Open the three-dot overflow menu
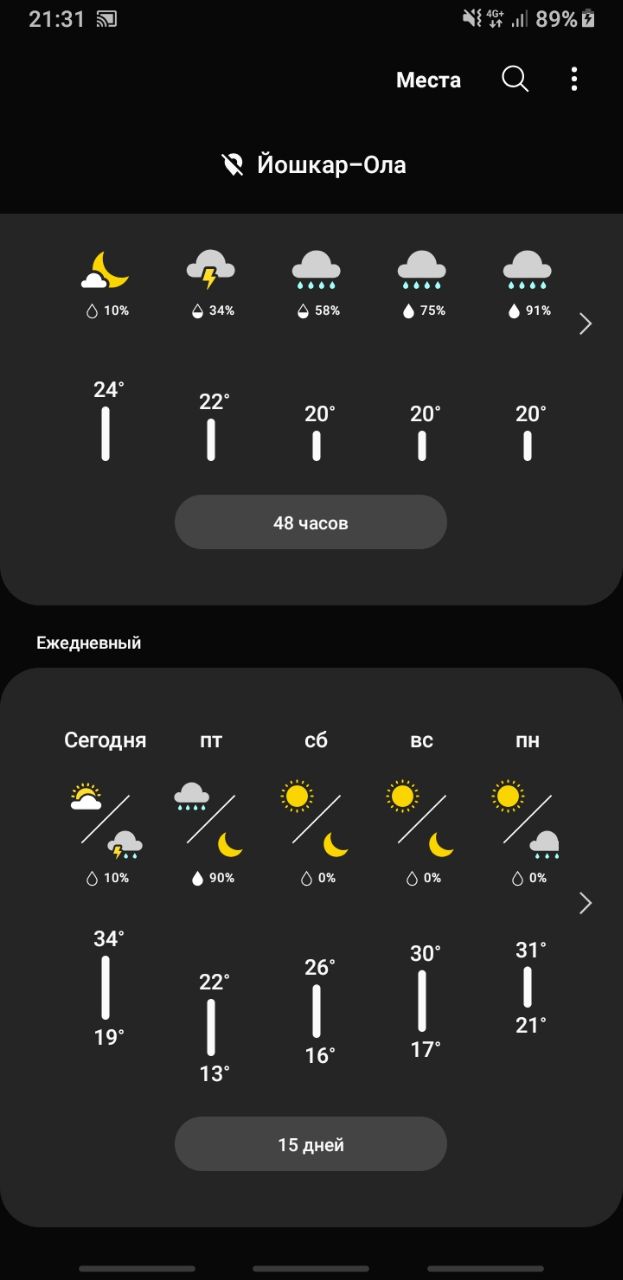Screen dimensions: 623x1280 (574, 80)
